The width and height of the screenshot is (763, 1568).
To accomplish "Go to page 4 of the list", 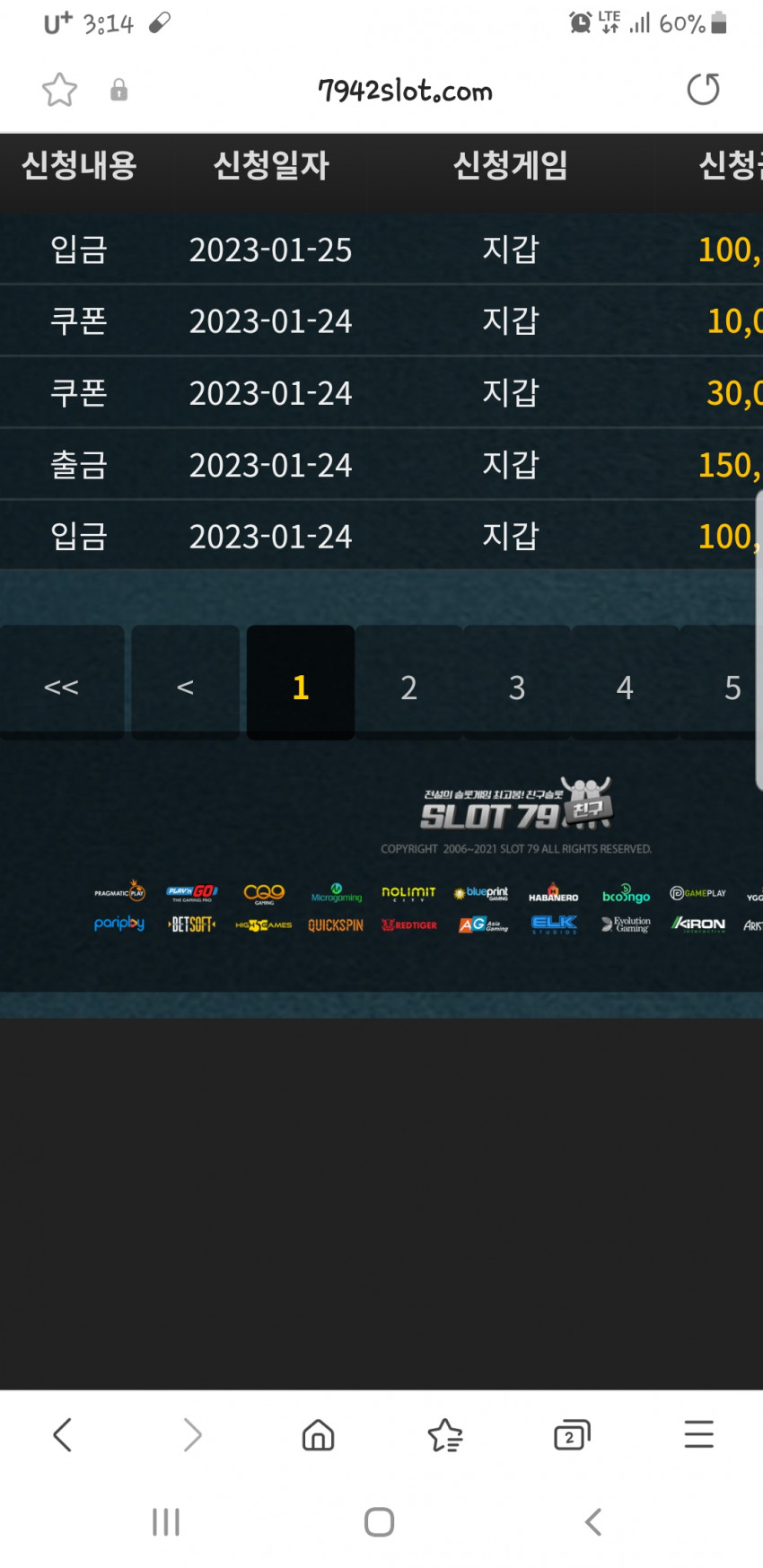I will [x=625, y=687].
